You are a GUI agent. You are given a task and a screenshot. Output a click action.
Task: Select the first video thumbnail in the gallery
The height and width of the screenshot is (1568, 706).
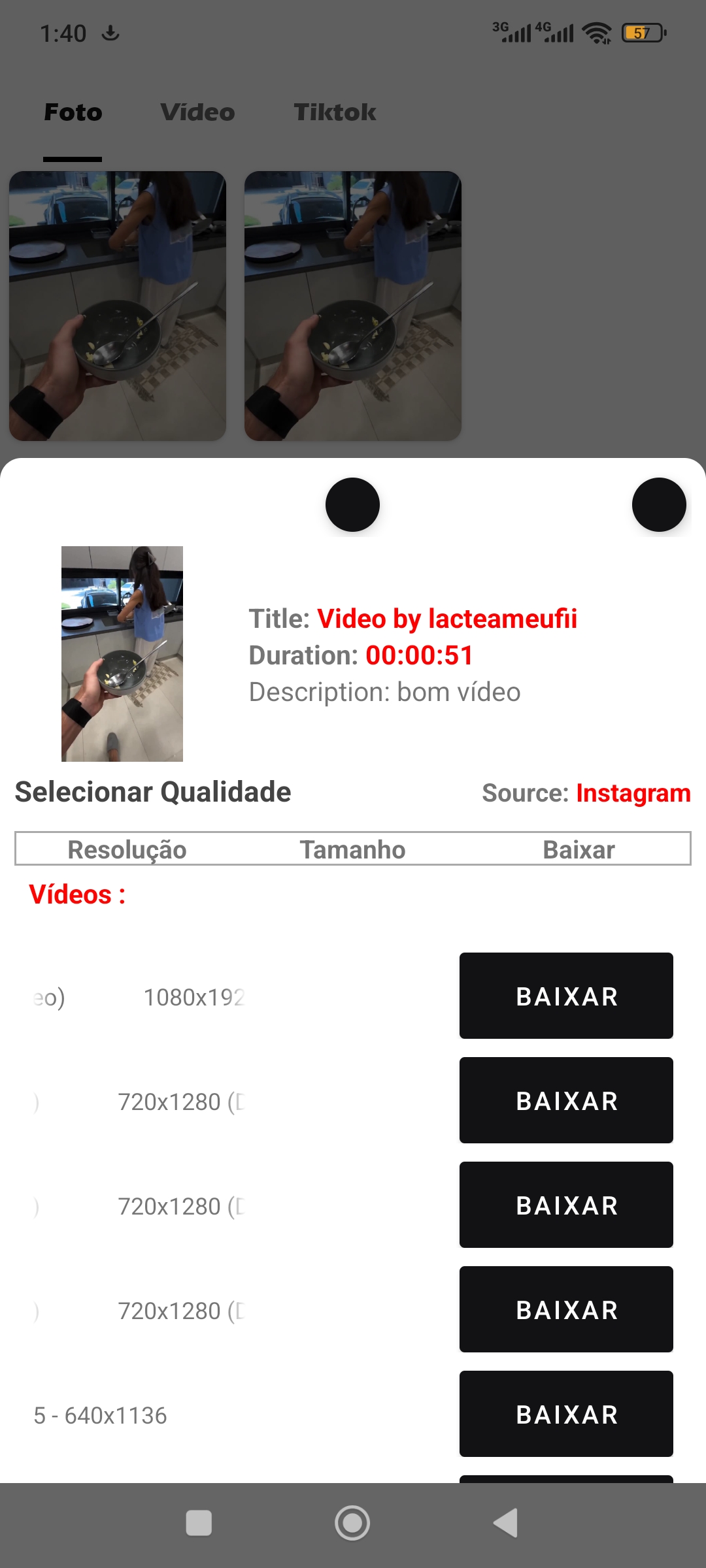[x=118, y=304]
